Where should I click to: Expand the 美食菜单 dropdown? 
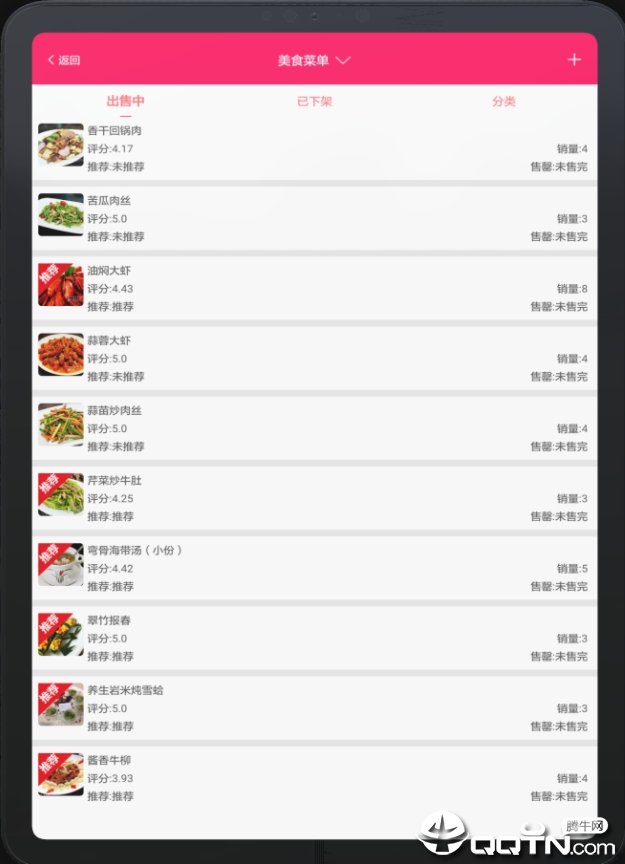[314, 60]
